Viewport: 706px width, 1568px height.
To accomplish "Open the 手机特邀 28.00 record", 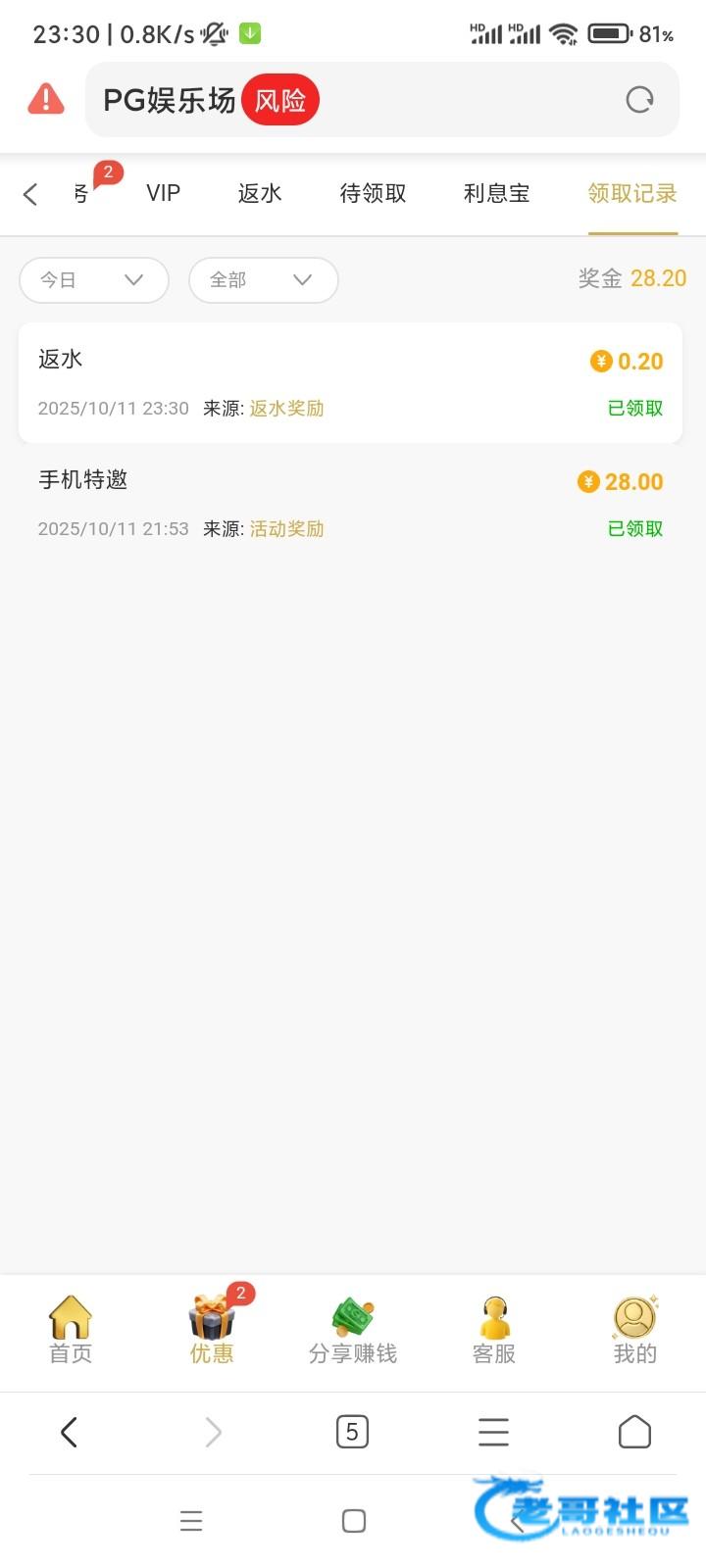I will pos(350,504).
